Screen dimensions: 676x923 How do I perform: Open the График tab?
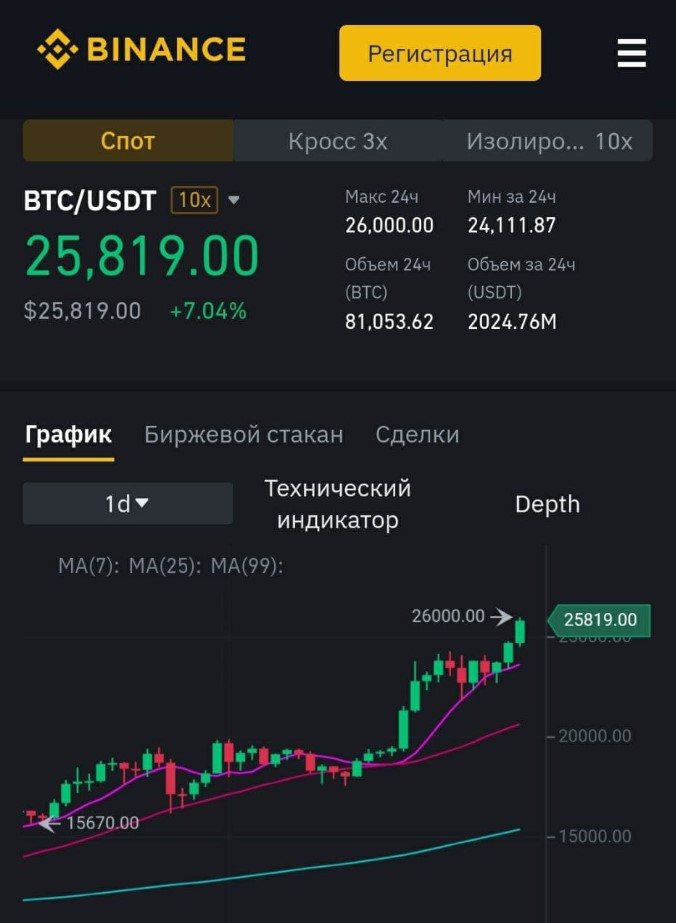(68, 434)
